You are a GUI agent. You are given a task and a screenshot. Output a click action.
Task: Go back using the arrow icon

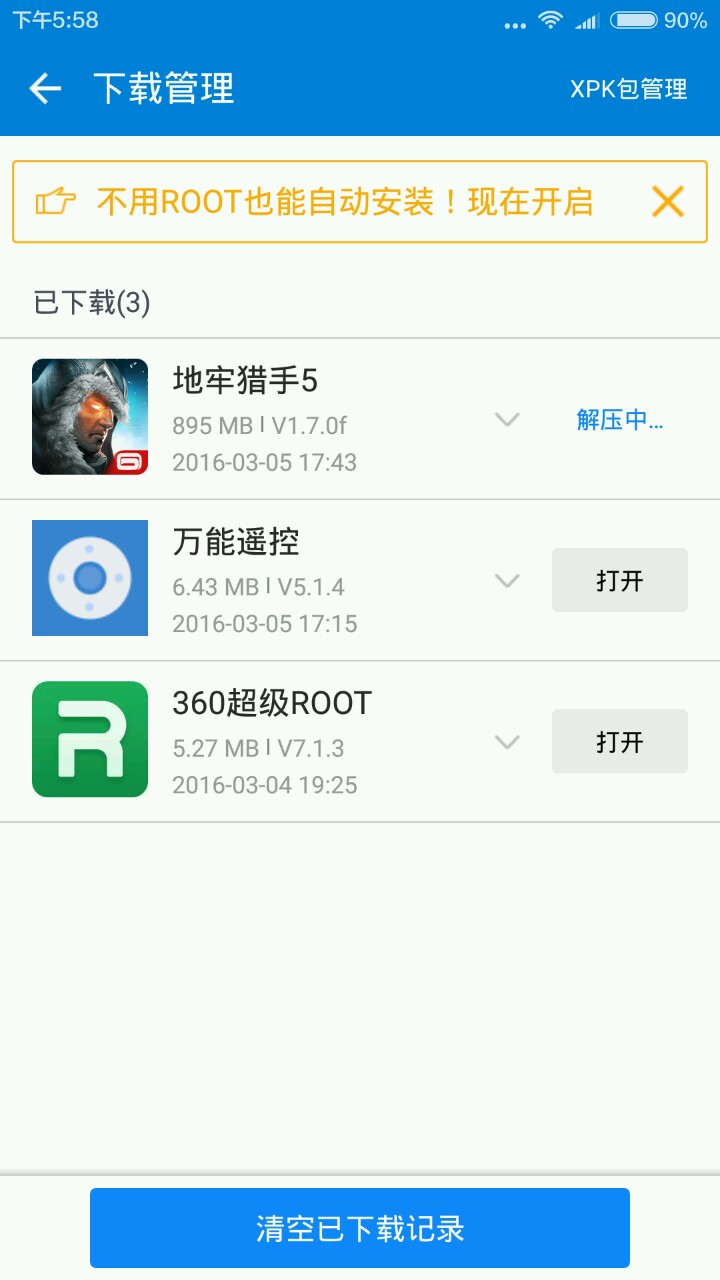(45, 89)
